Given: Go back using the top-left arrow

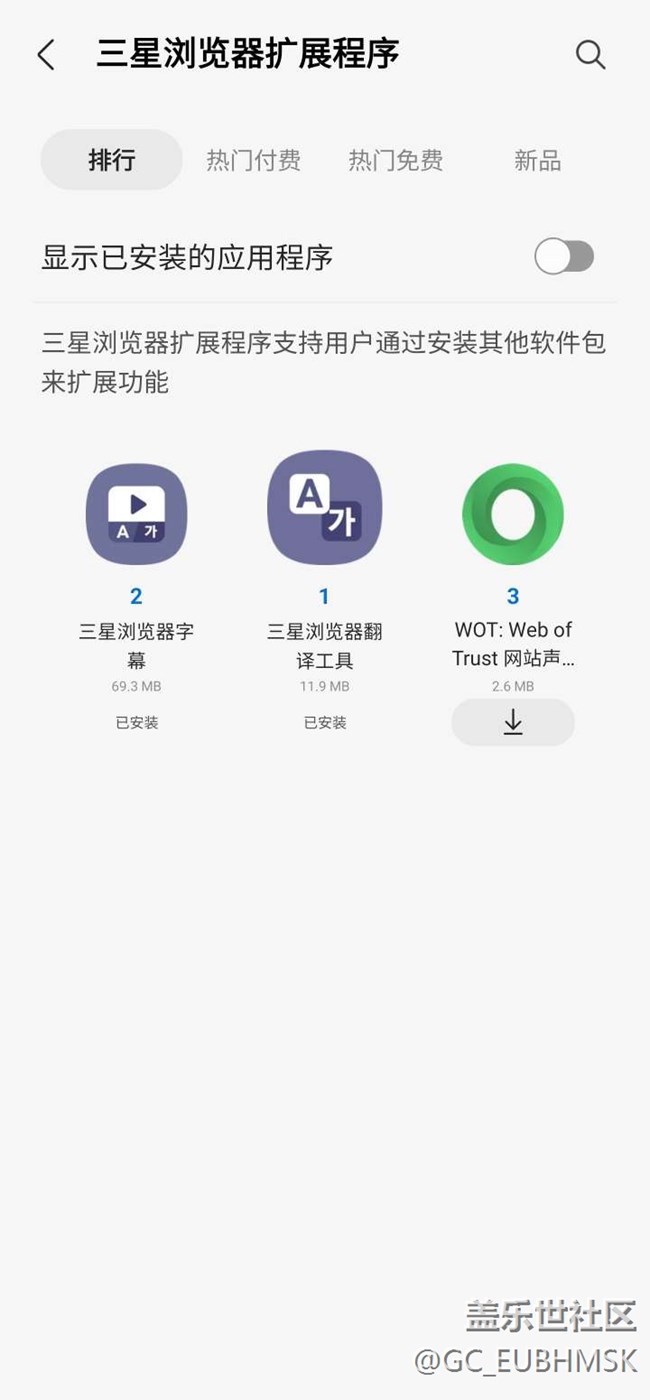Looking at the screenshot, I should point(46,55).
